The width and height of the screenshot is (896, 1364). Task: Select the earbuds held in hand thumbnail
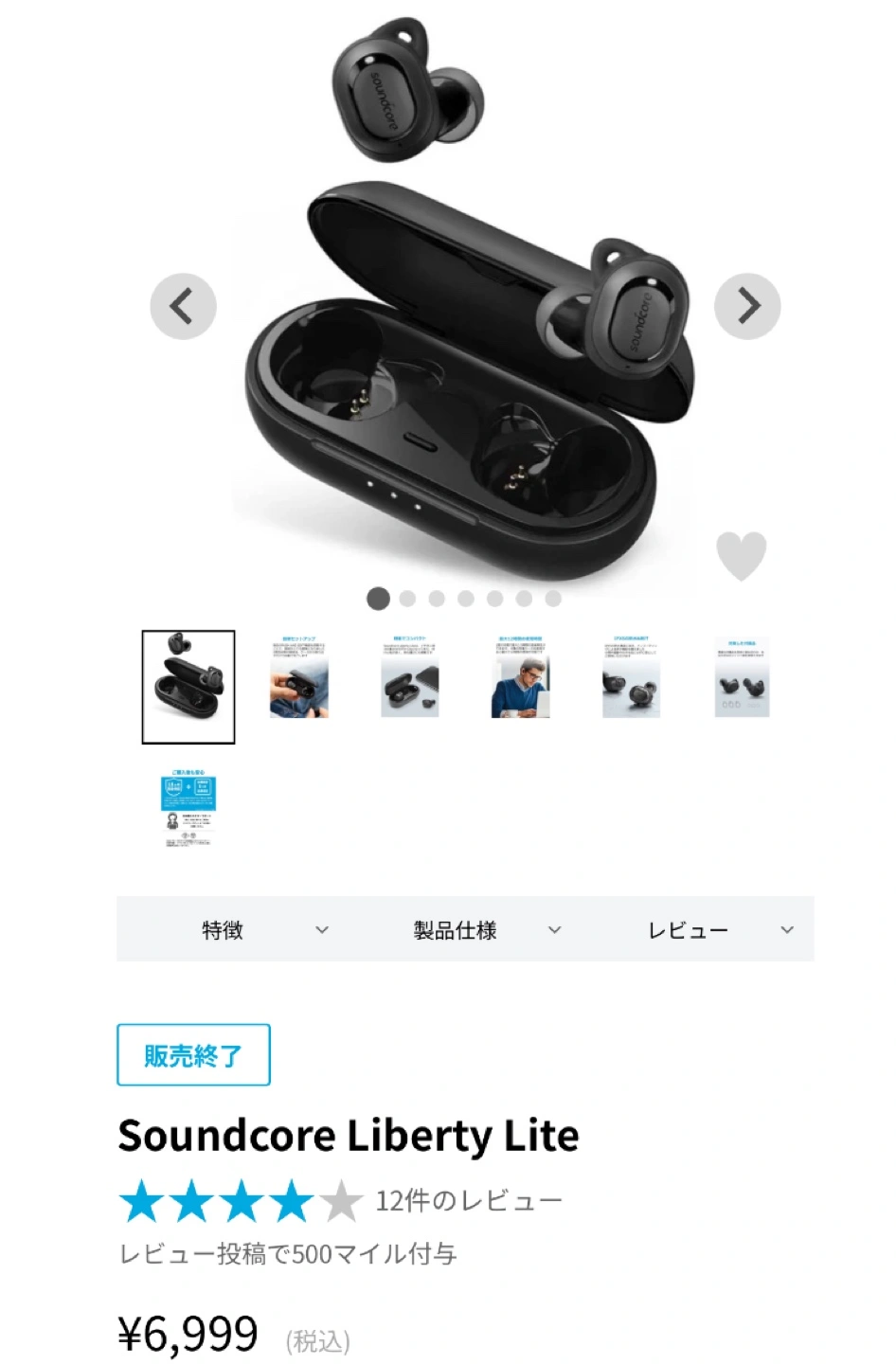pyautogui.click(x=299, y=686)
